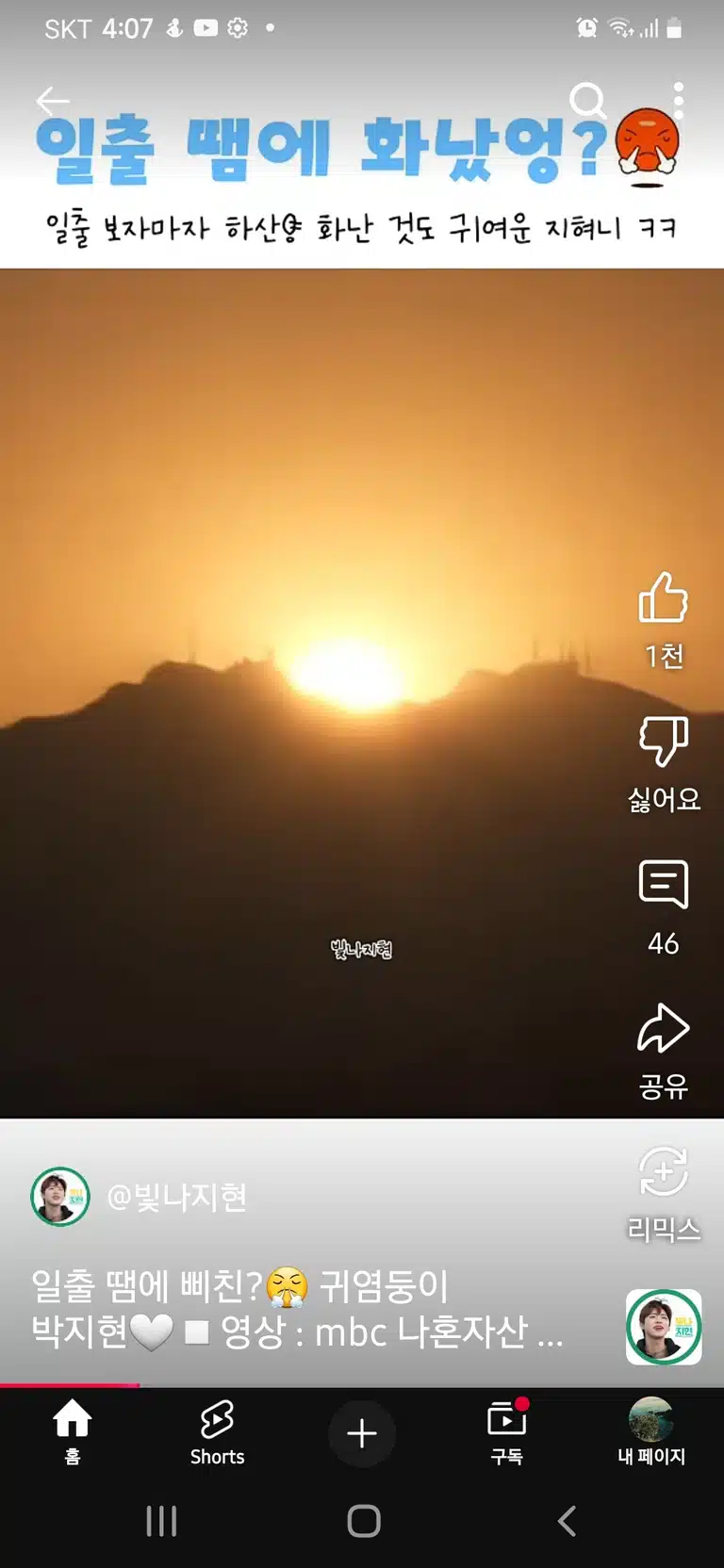The width and height of the screenshot is (724, 1568).
Task: Open the three-dot overflow menu
Action: point(678,100)
